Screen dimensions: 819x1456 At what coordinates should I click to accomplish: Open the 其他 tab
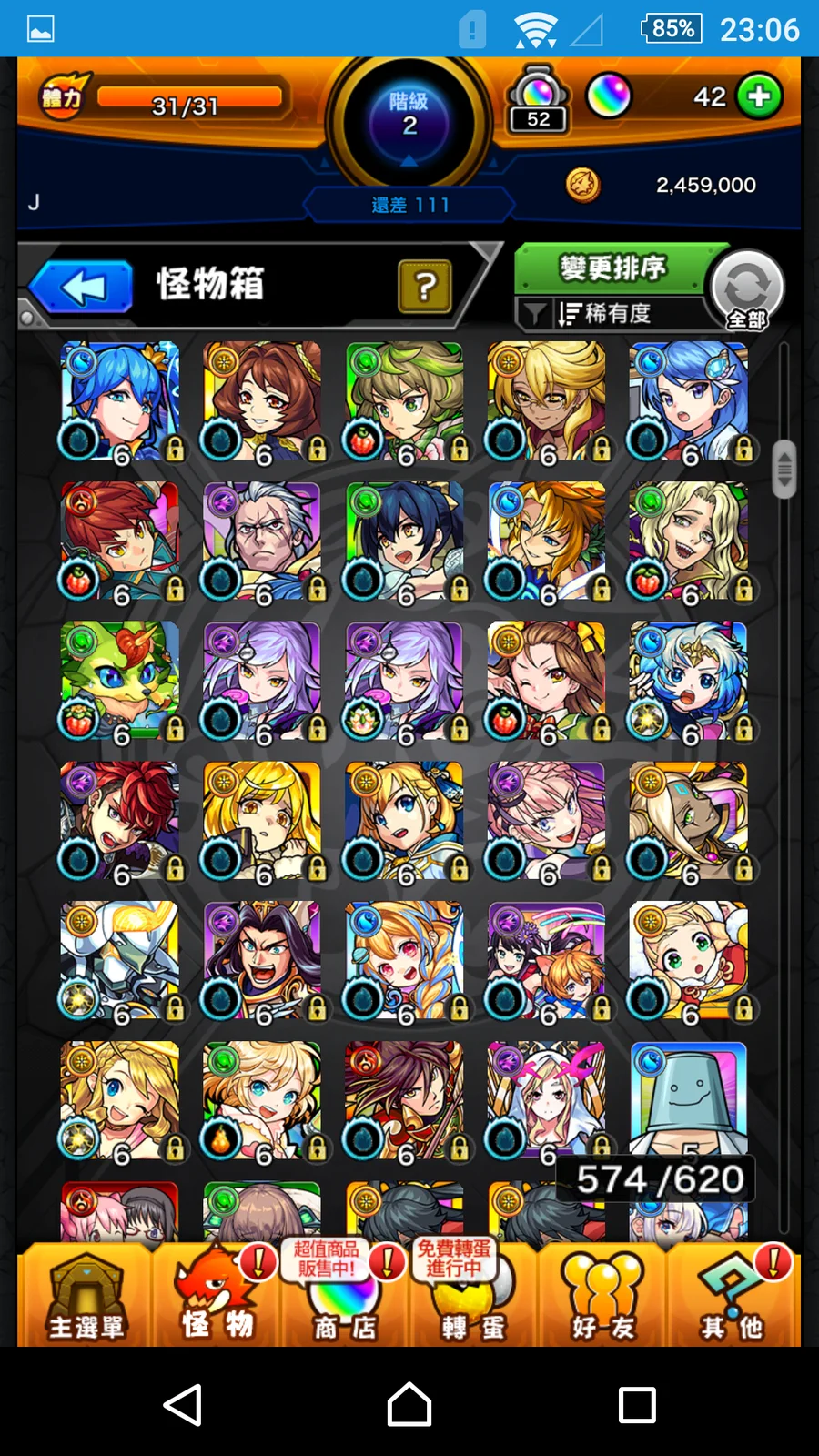733,1296
